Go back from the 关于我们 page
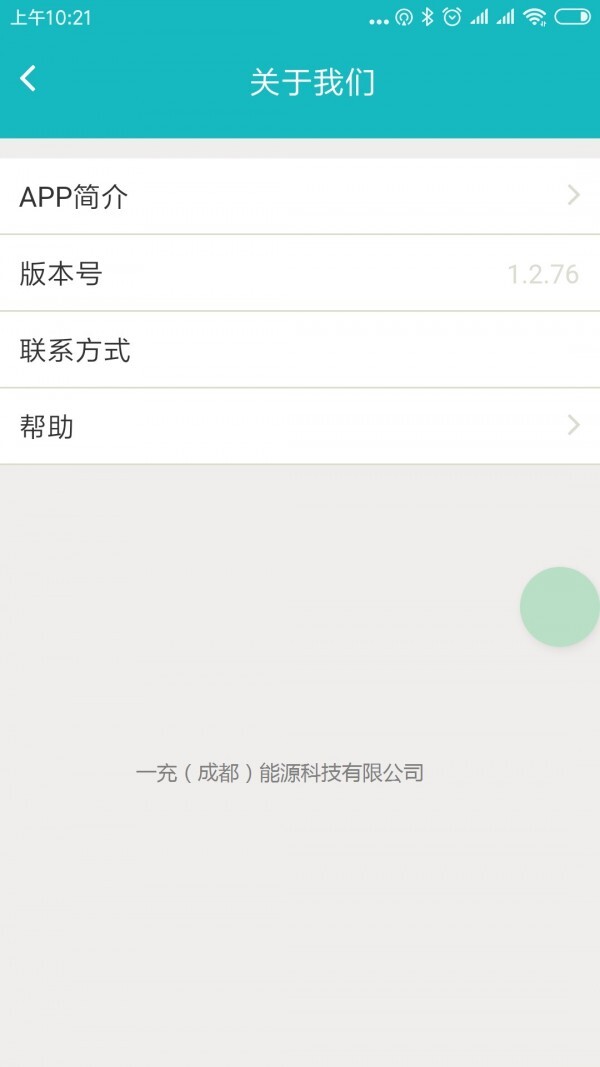This screenshot has height=1067, width=600. (x=28, y=79)
